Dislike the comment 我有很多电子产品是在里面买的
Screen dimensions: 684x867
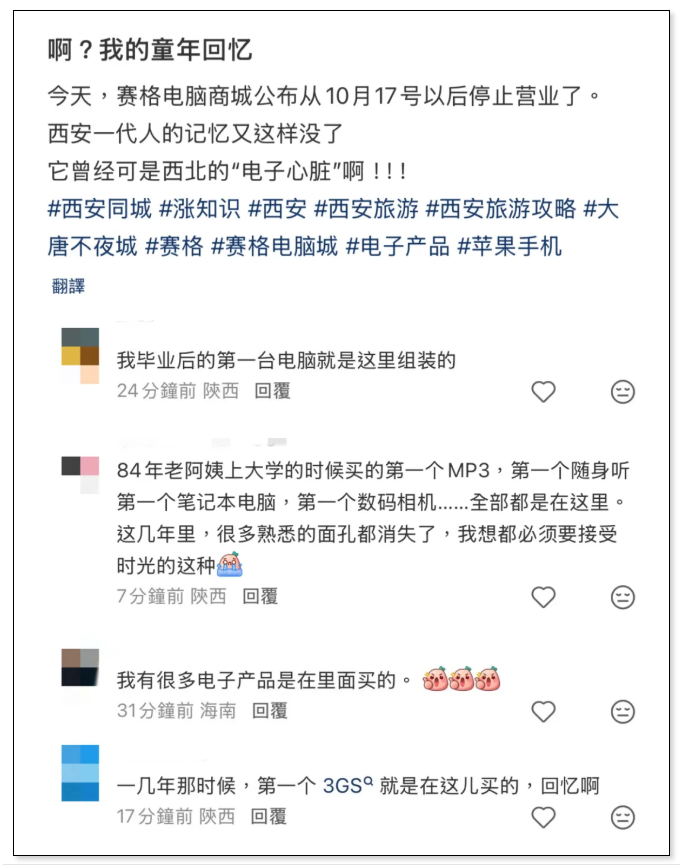tap(623, 712)
